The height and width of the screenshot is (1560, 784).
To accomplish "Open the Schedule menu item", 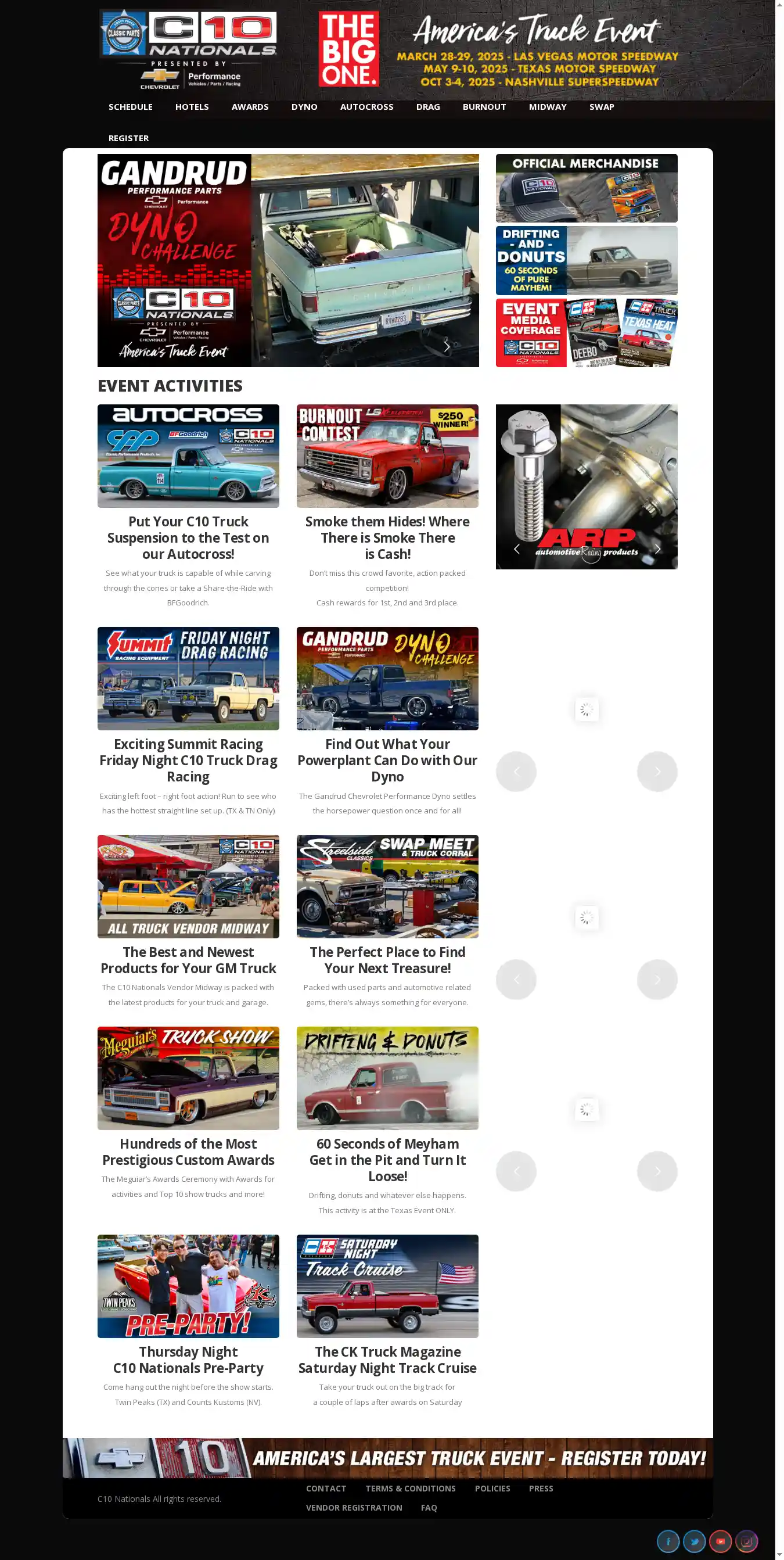I will pos(130,106).
